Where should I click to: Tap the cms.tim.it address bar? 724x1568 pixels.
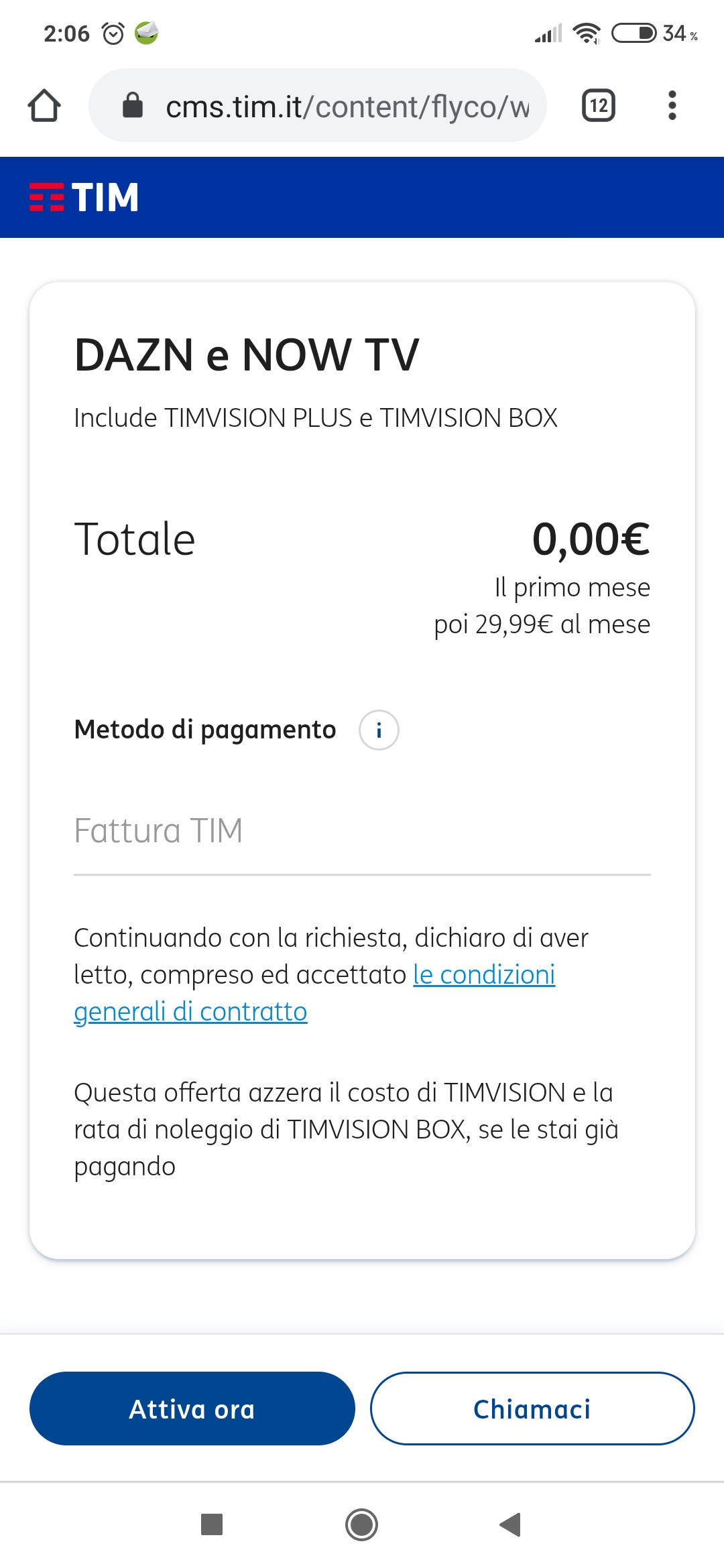318,106
